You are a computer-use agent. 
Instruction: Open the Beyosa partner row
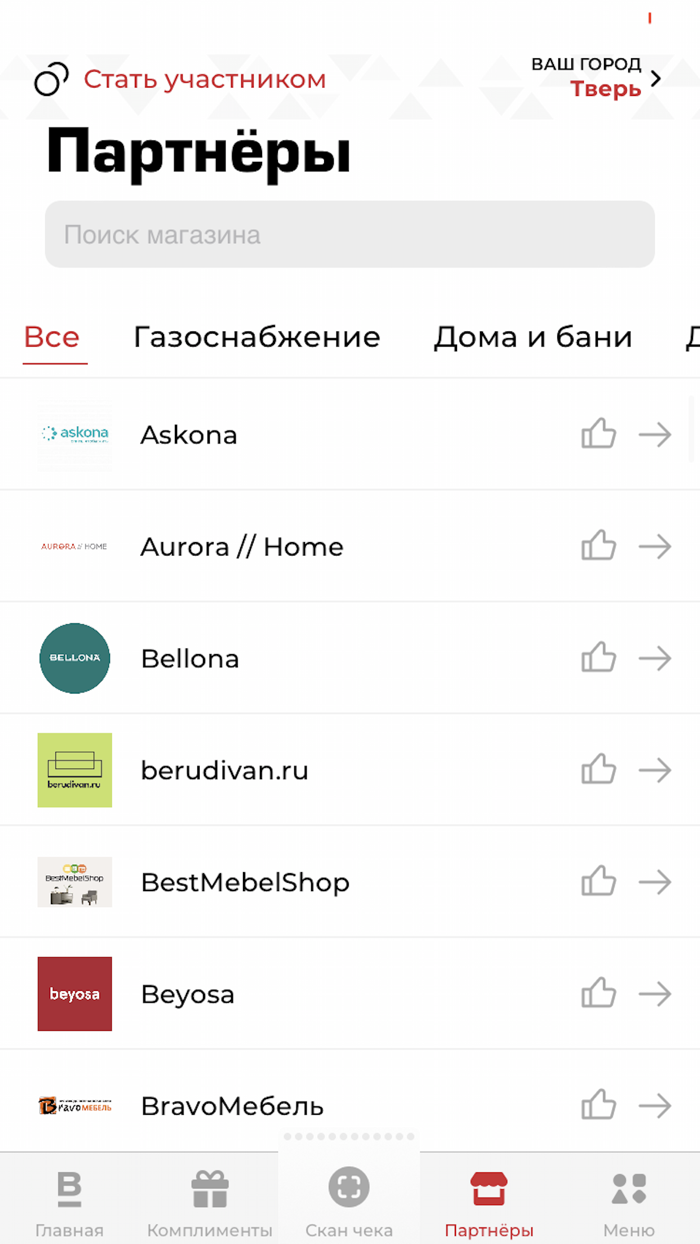[x=655, y=995]
